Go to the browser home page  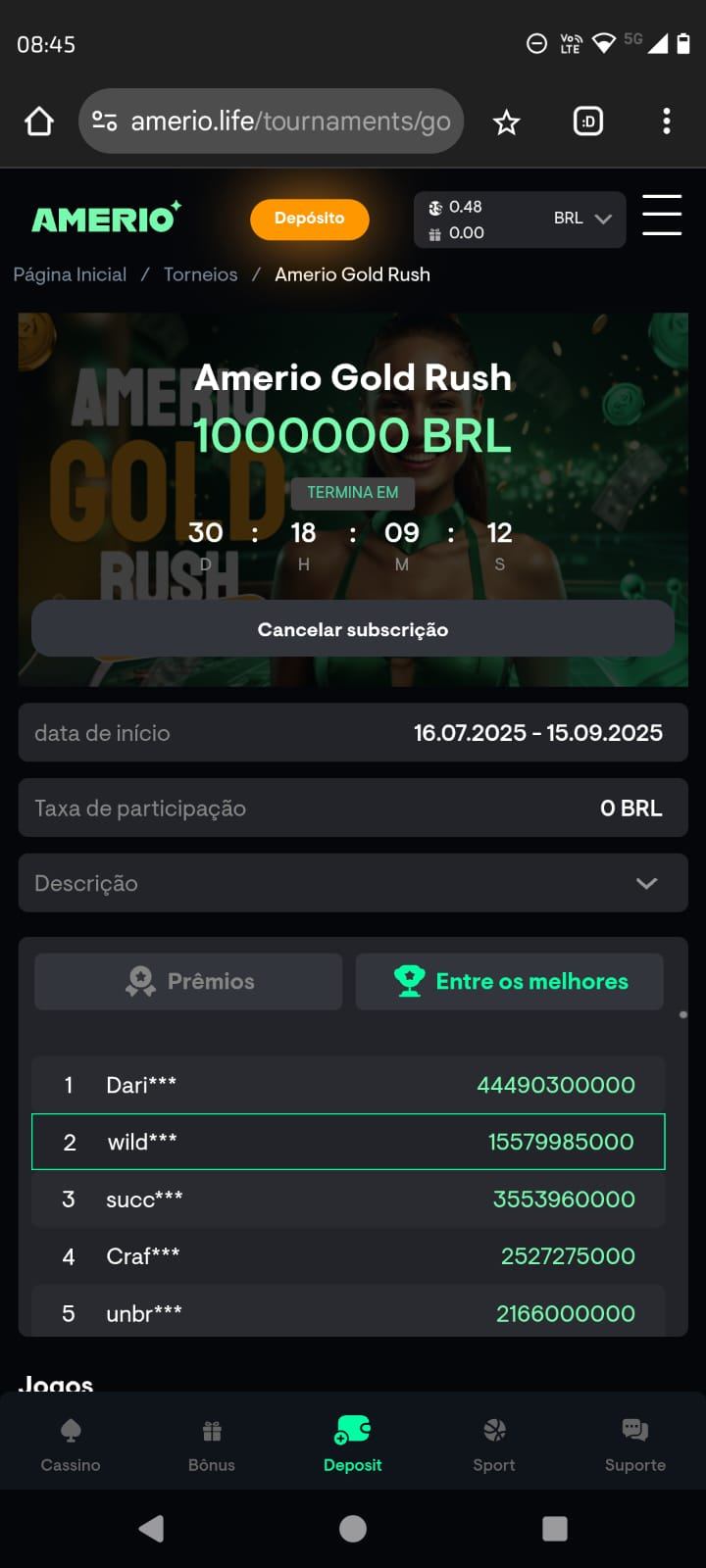(39, 122)
